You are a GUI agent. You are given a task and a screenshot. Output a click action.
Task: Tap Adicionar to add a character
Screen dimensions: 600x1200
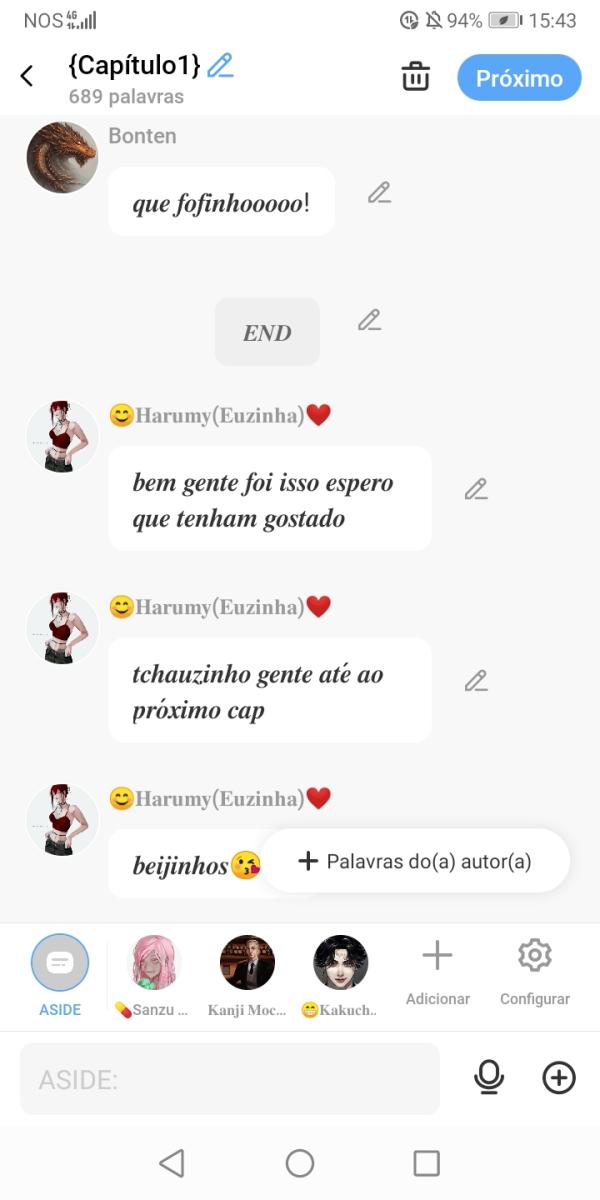point(437,970)
